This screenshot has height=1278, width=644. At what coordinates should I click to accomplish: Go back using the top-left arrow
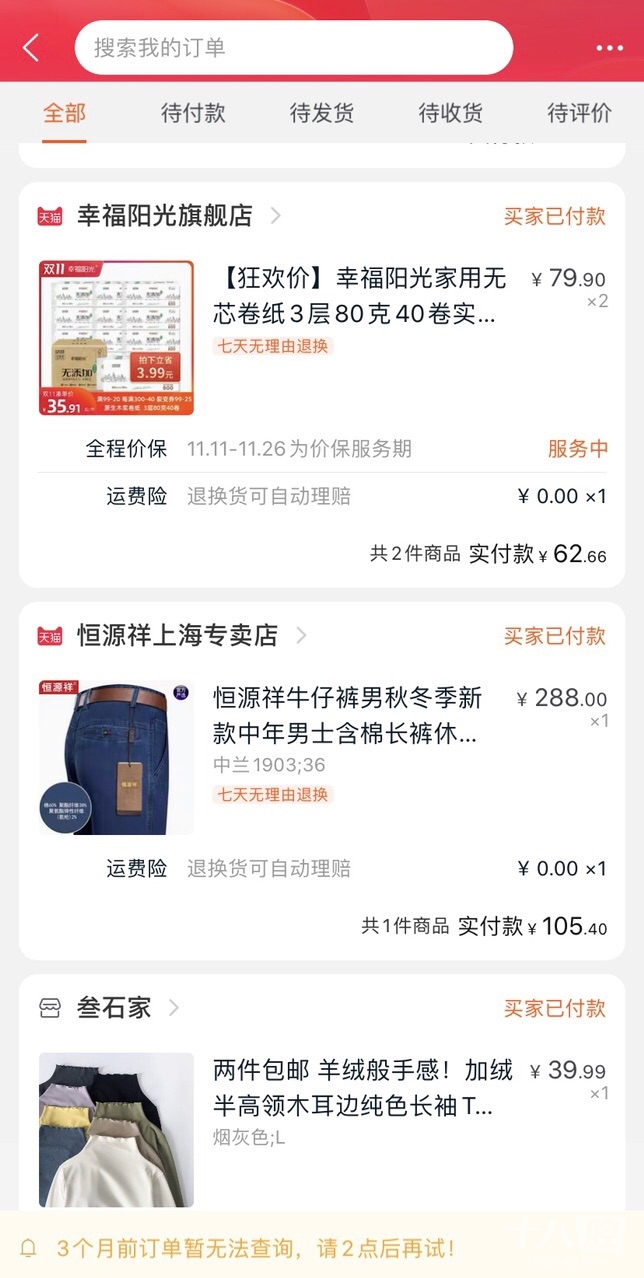click(x=31, y=47)
